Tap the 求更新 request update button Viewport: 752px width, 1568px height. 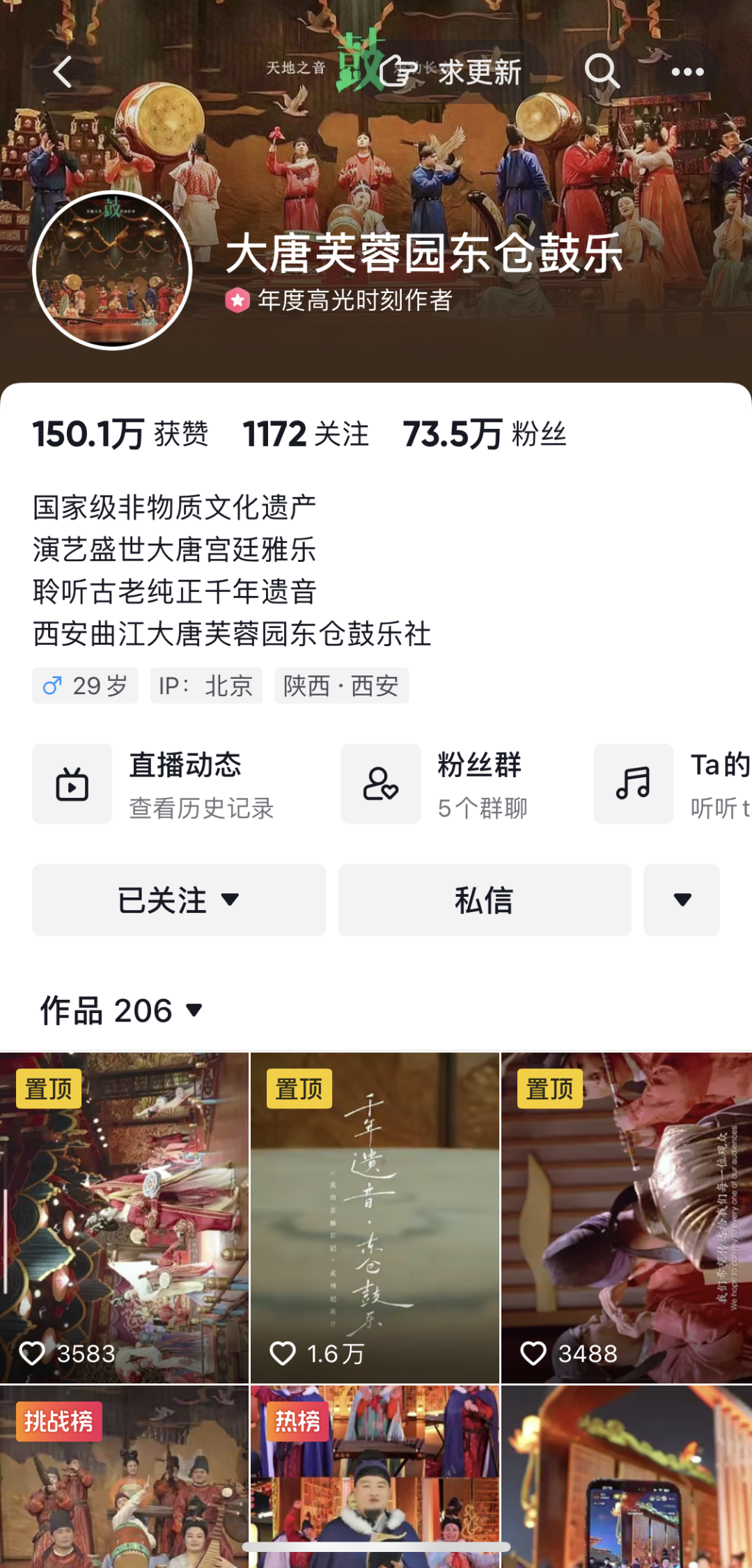click(460, 72)
